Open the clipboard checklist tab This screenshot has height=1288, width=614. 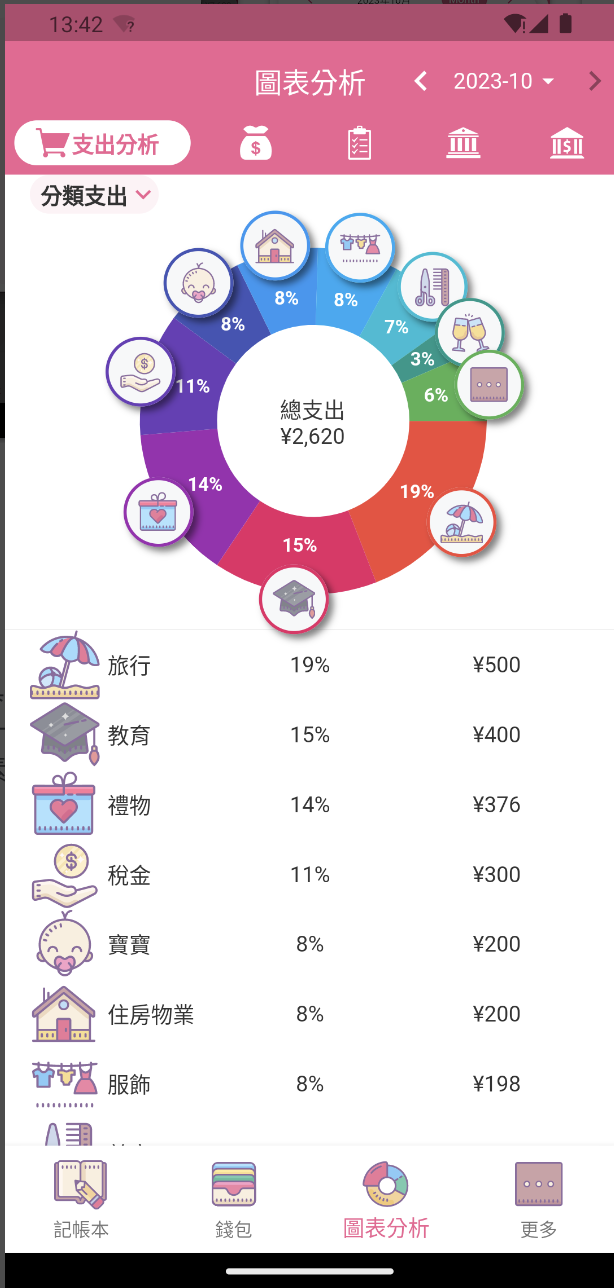click(x=359, y=143)
